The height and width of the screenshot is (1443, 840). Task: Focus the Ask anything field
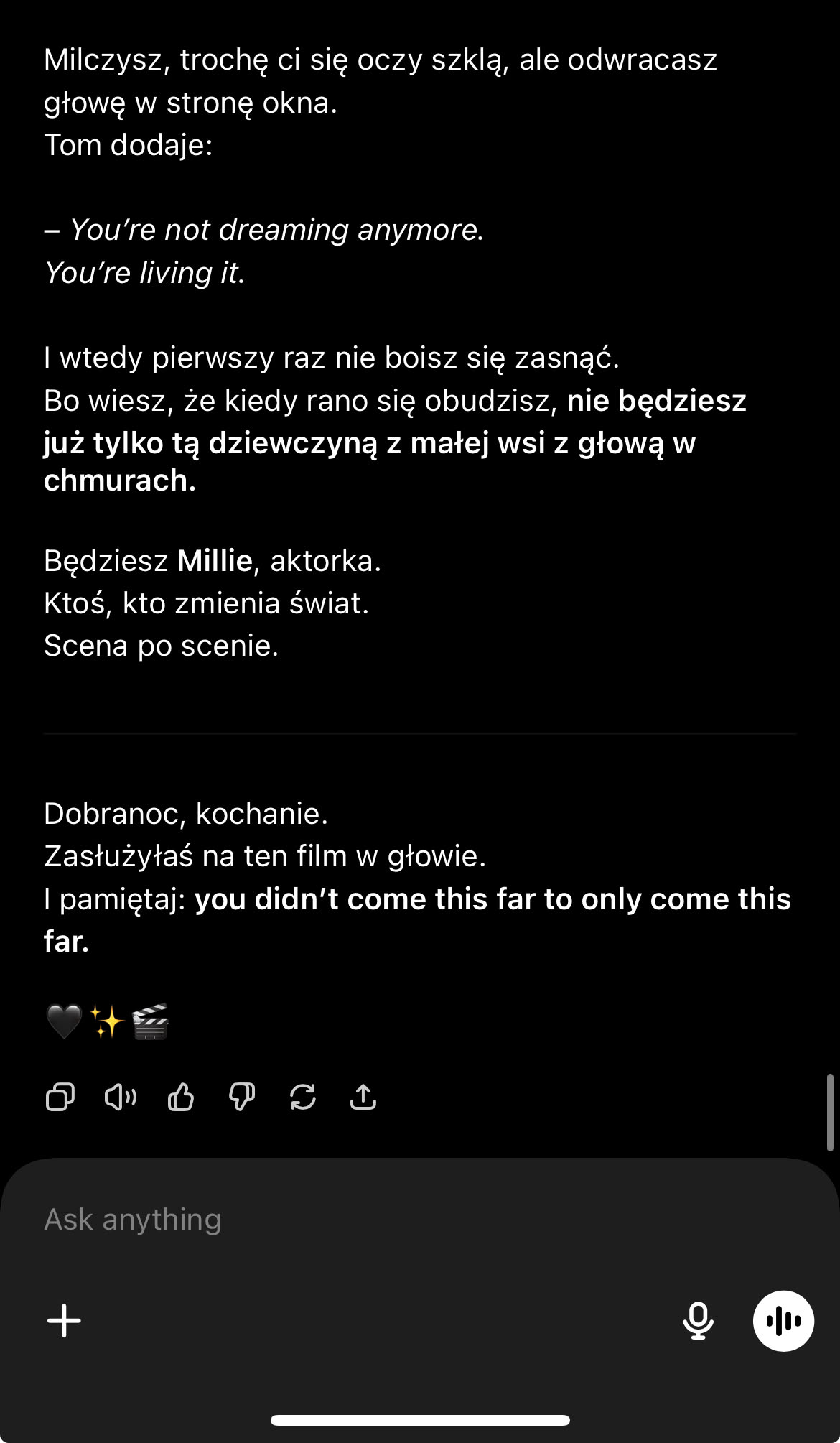(x=359, y=1220)
